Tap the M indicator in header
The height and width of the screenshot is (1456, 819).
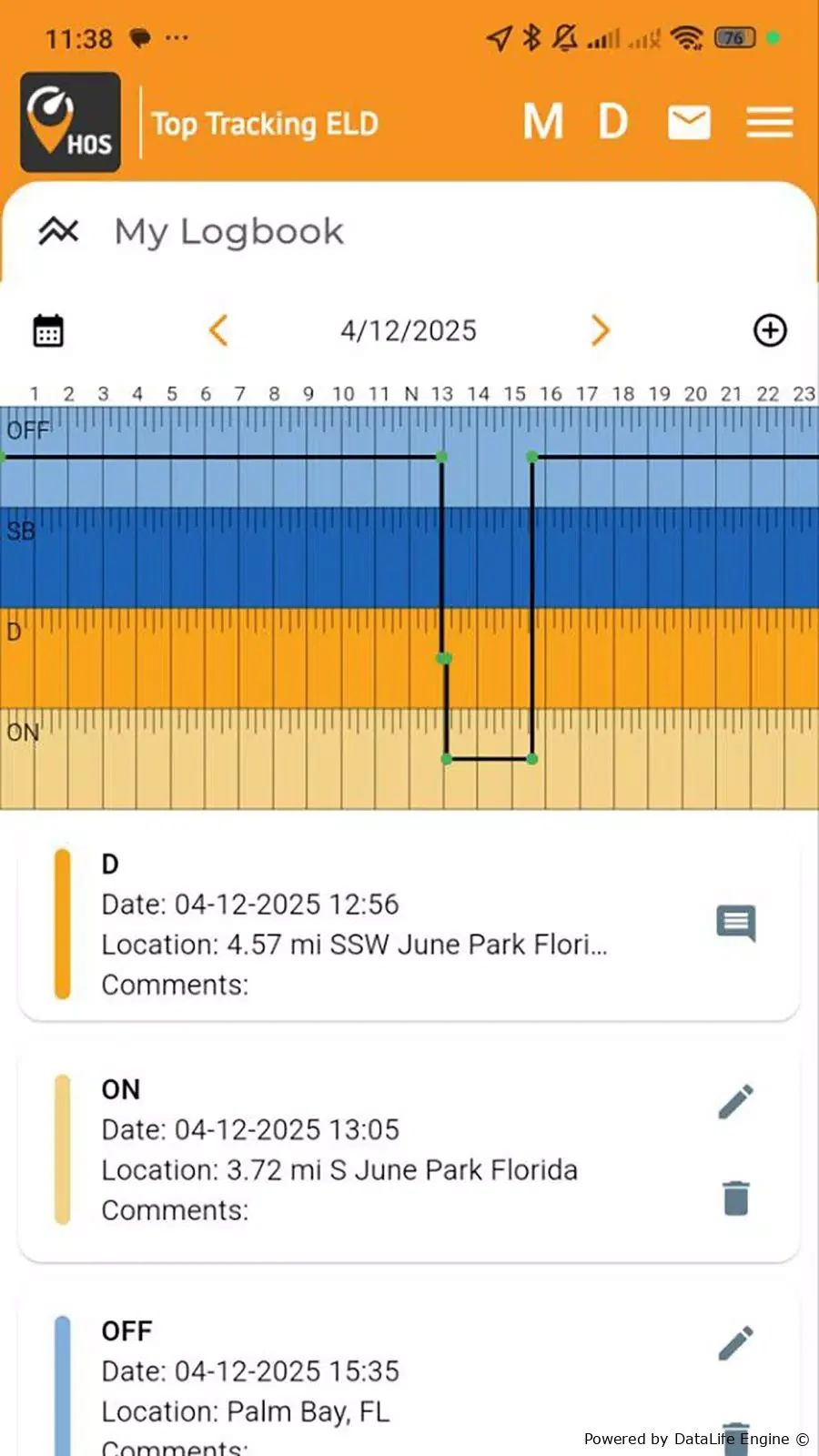click(x=543, y=122)
